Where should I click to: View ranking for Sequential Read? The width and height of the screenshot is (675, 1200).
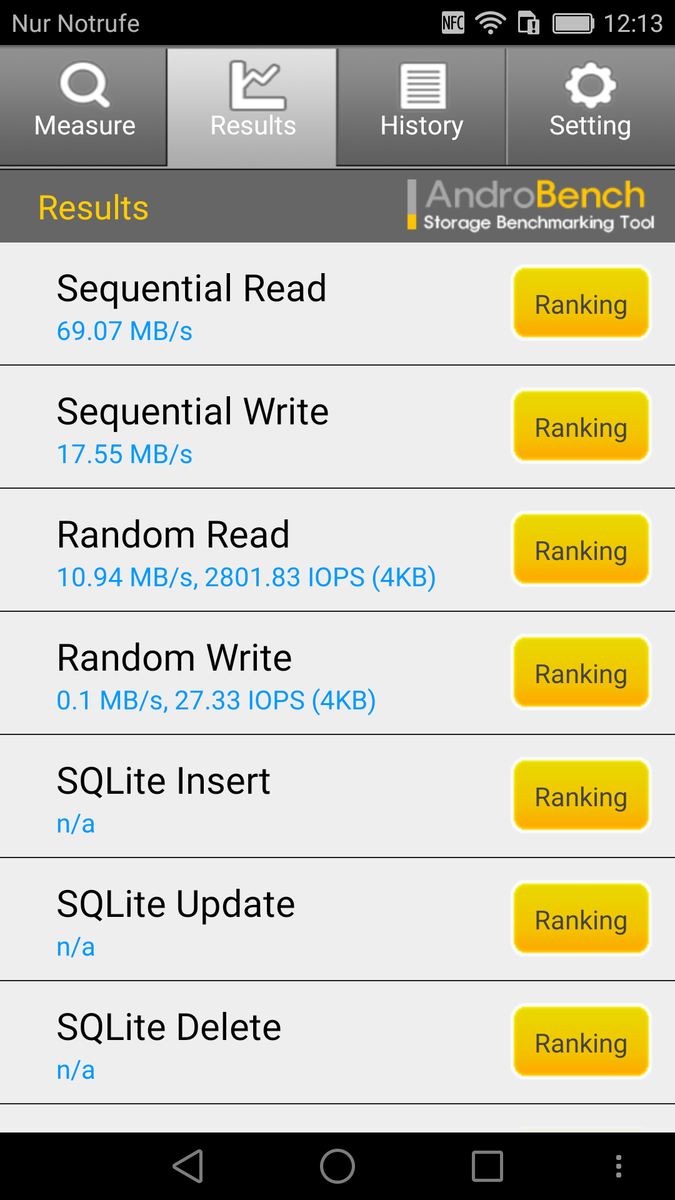click(581, 304)
